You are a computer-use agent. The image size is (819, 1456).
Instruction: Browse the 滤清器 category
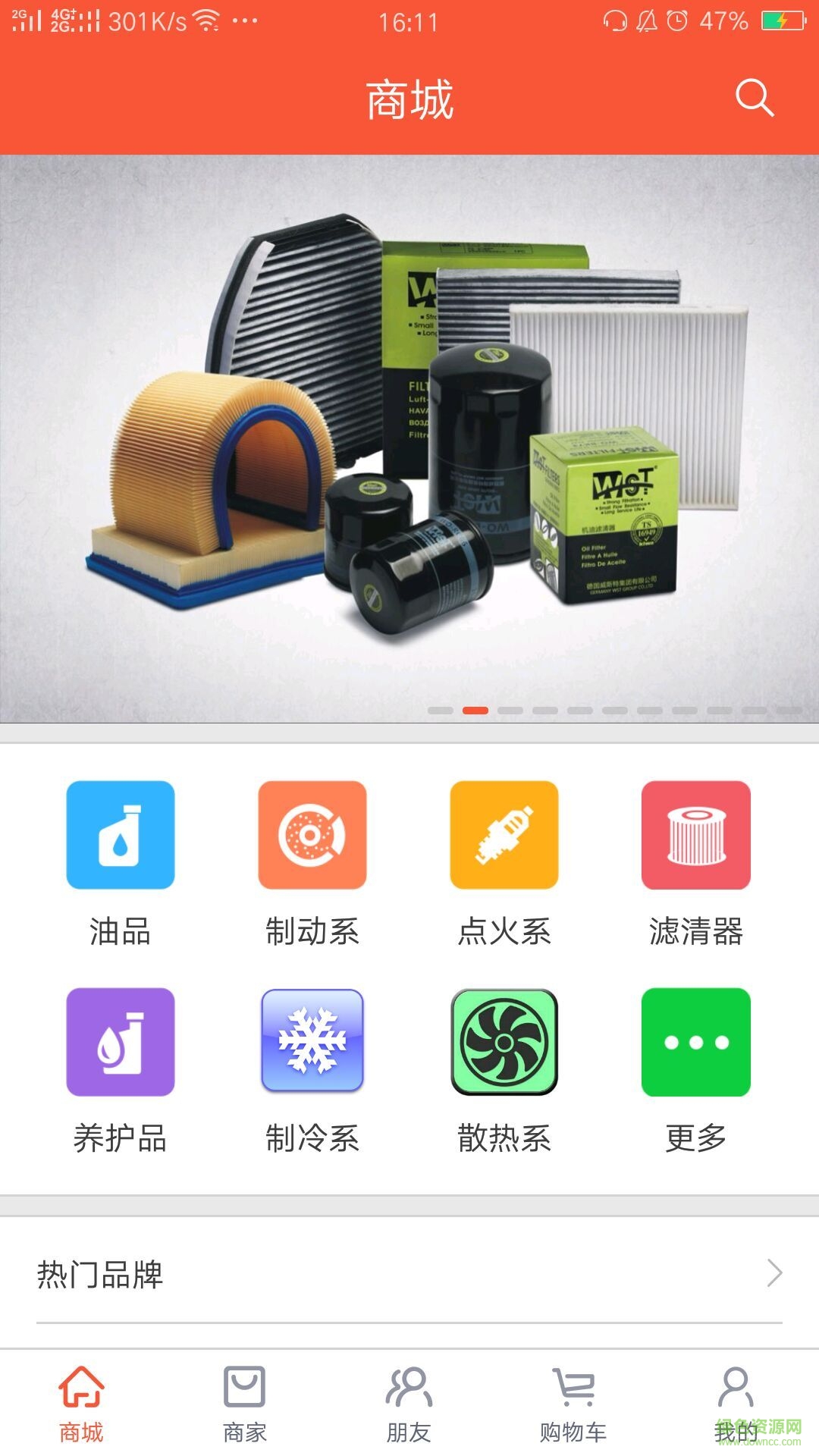[695, 864]
